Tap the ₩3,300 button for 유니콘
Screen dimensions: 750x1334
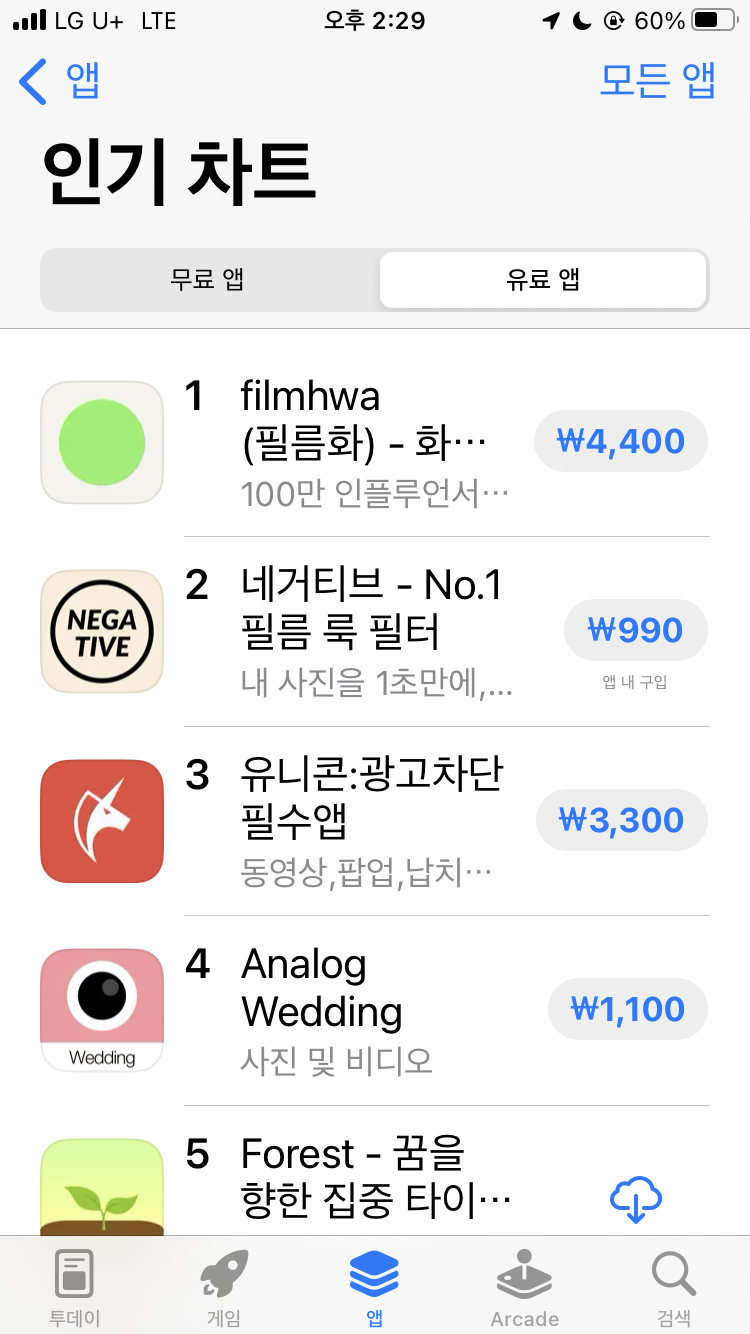[x=621, y=820]
